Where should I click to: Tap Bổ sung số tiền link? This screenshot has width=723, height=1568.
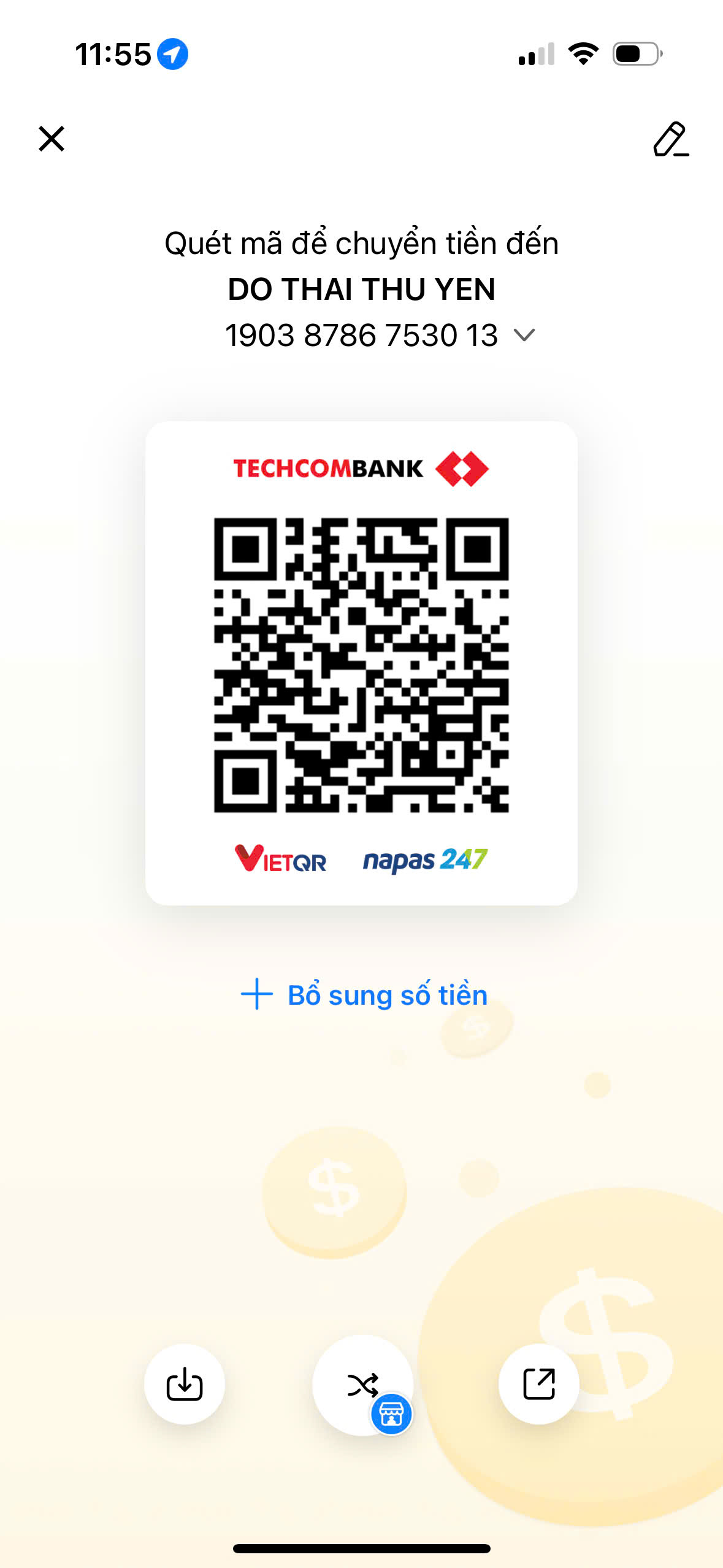click(364, 994)
